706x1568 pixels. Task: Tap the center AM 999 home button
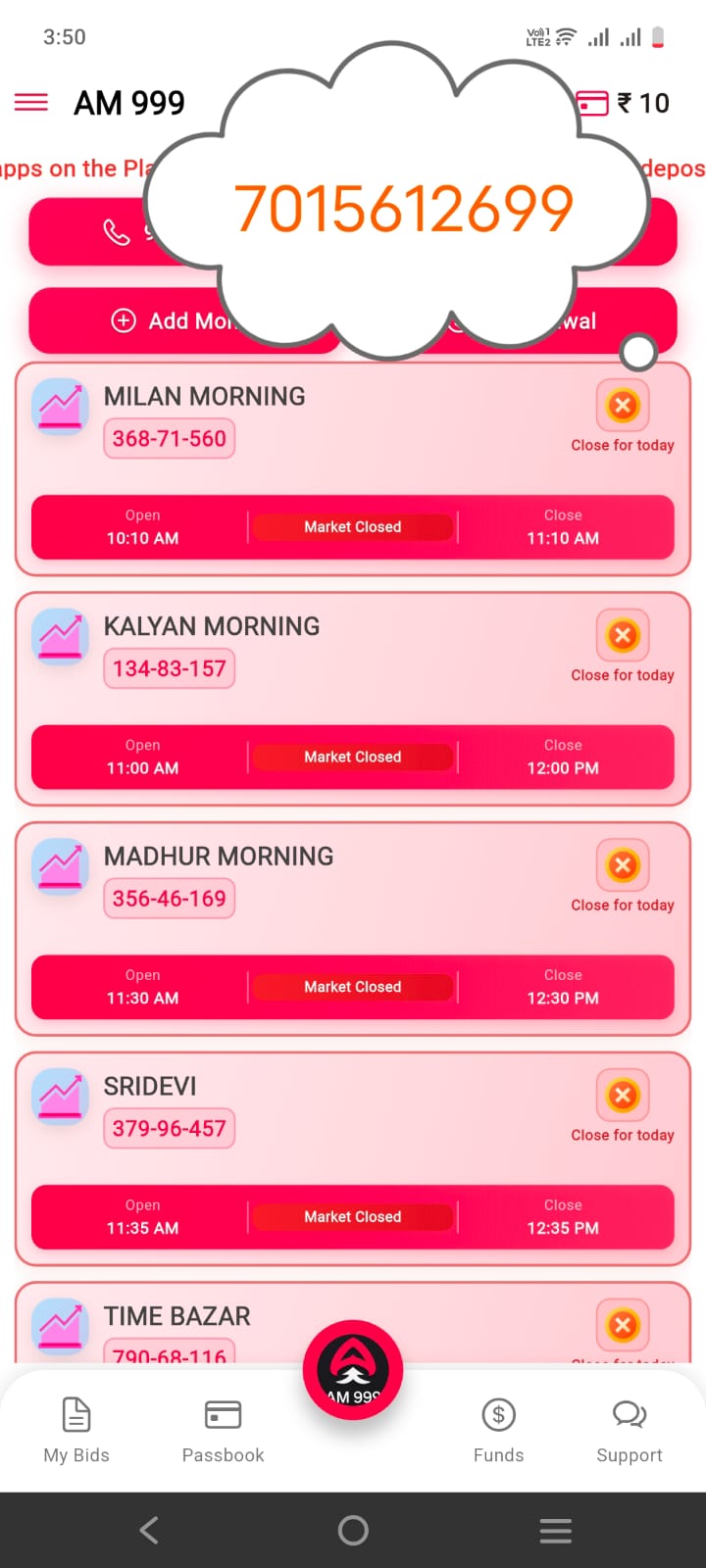click(x=353, y=1370)
